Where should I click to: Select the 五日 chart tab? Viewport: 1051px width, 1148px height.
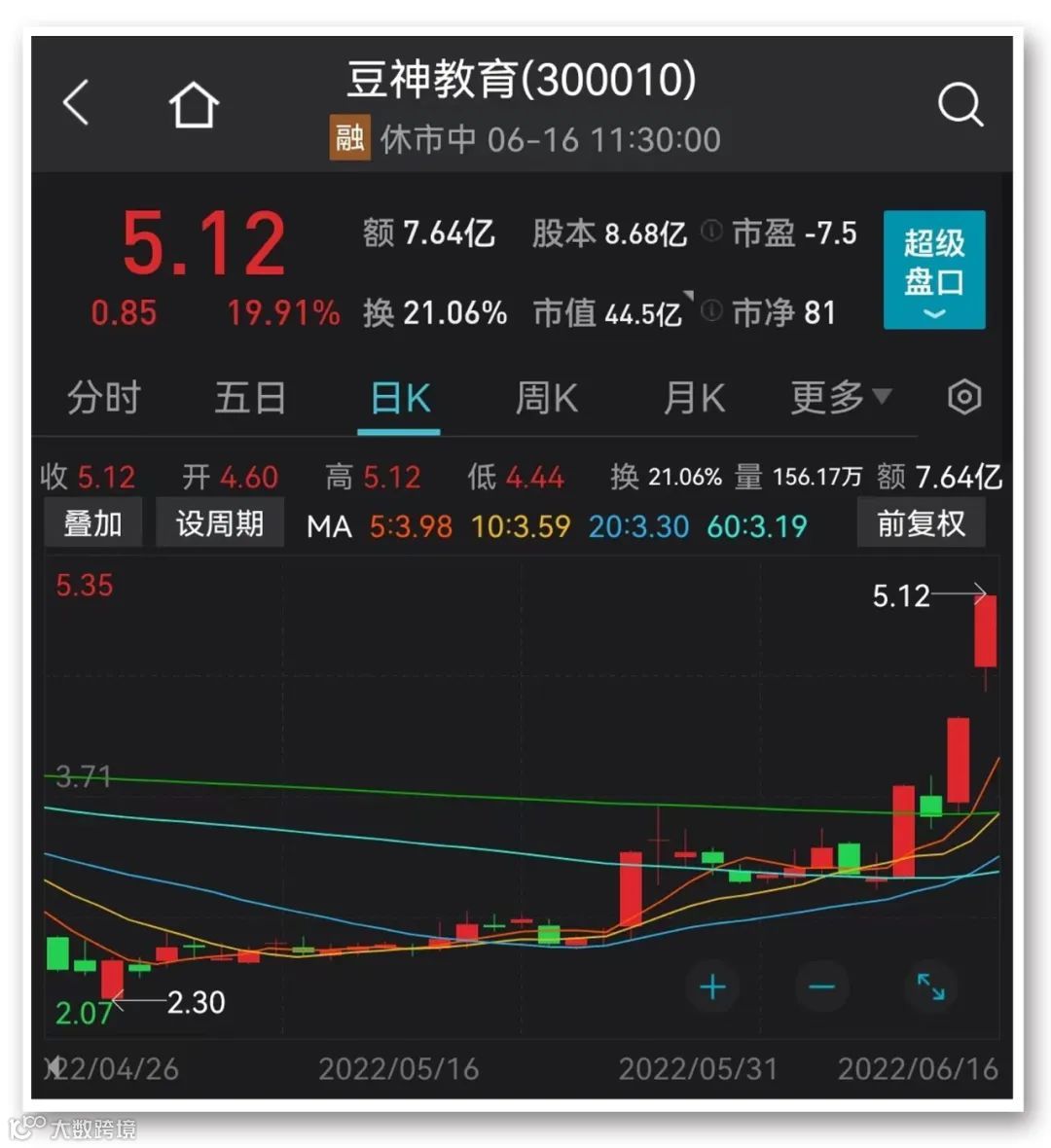(250, 398)
